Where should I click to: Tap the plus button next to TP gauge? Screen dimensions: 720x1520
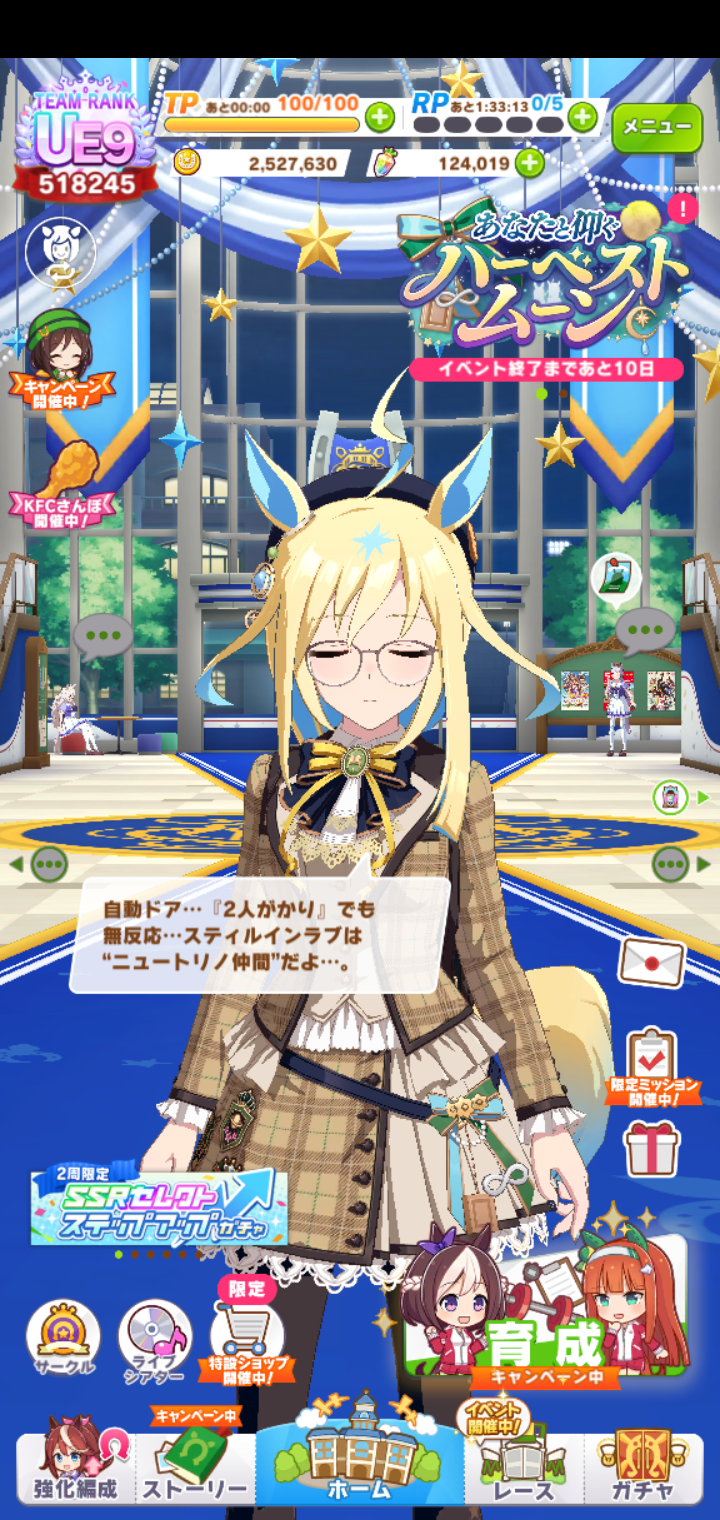tap(379, 118)
